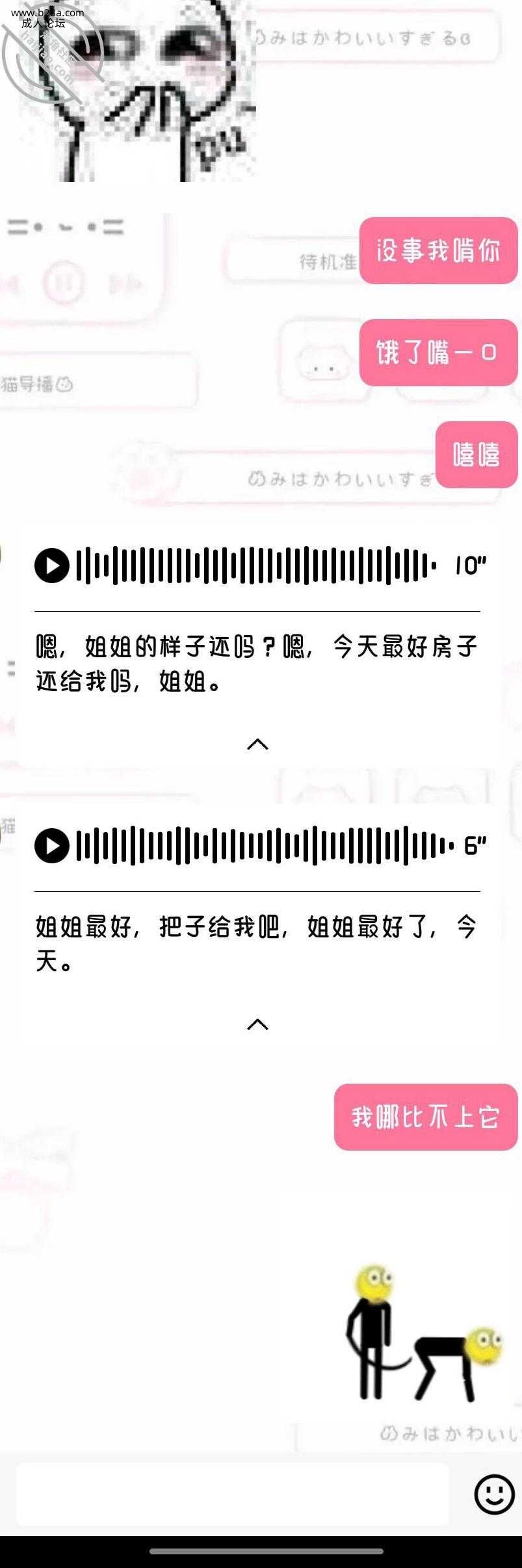Play the 10-second voice message
Screen dimensions: 522x1568
click(52, 566)
